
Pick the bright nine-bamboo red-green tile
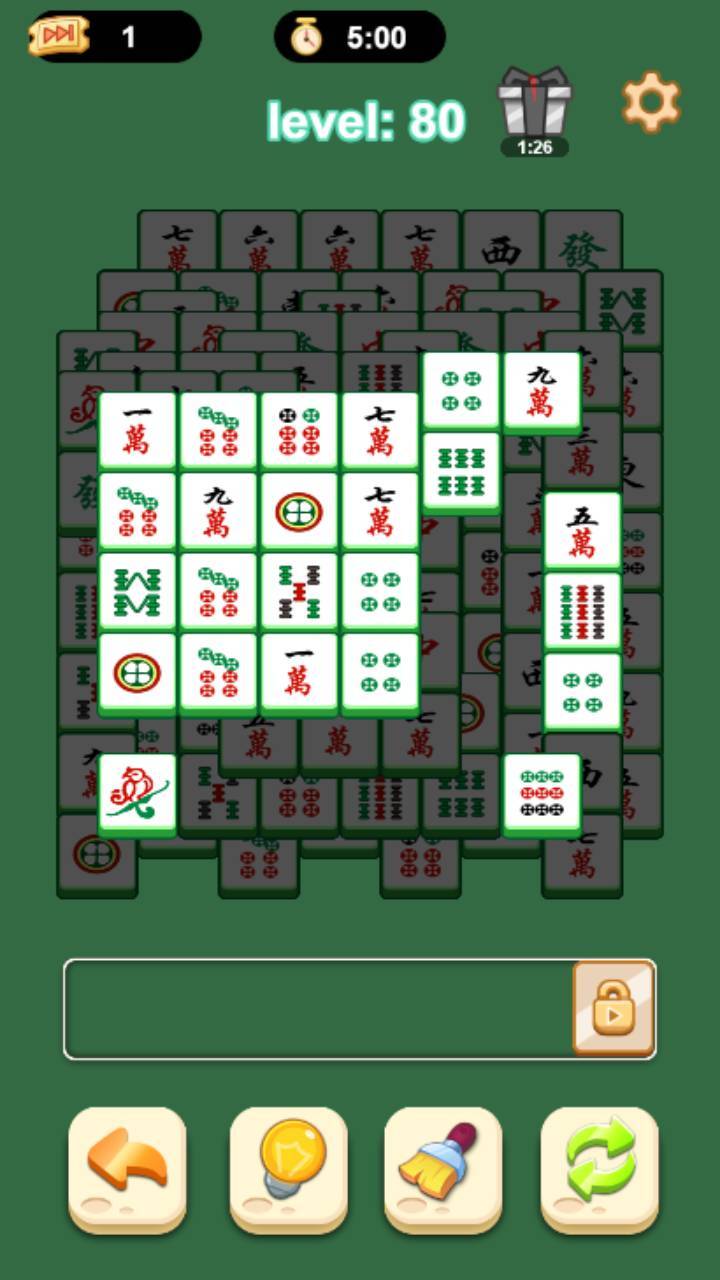point(582,611)
